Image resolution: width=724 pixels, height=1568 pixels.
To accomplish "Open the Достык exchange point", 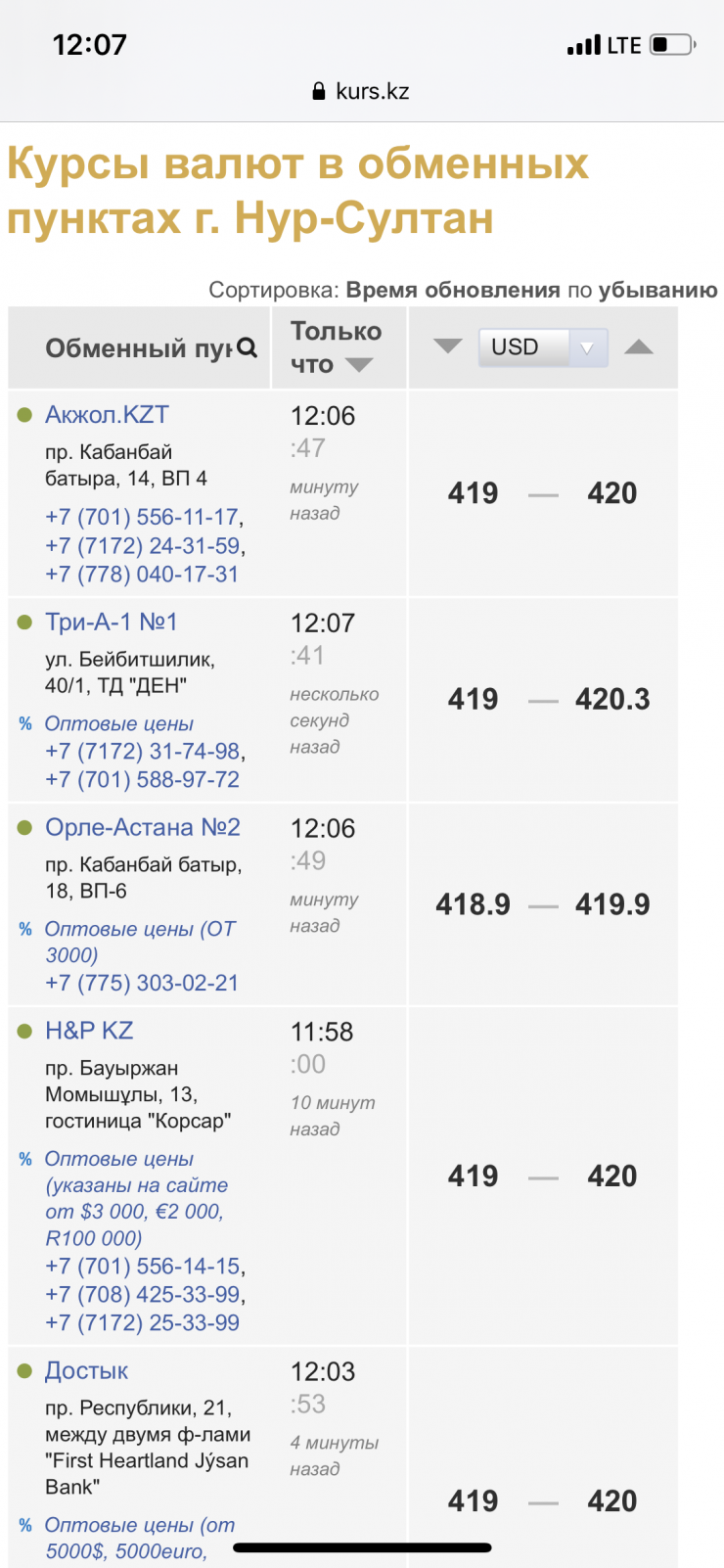I will pos(87,1371).
